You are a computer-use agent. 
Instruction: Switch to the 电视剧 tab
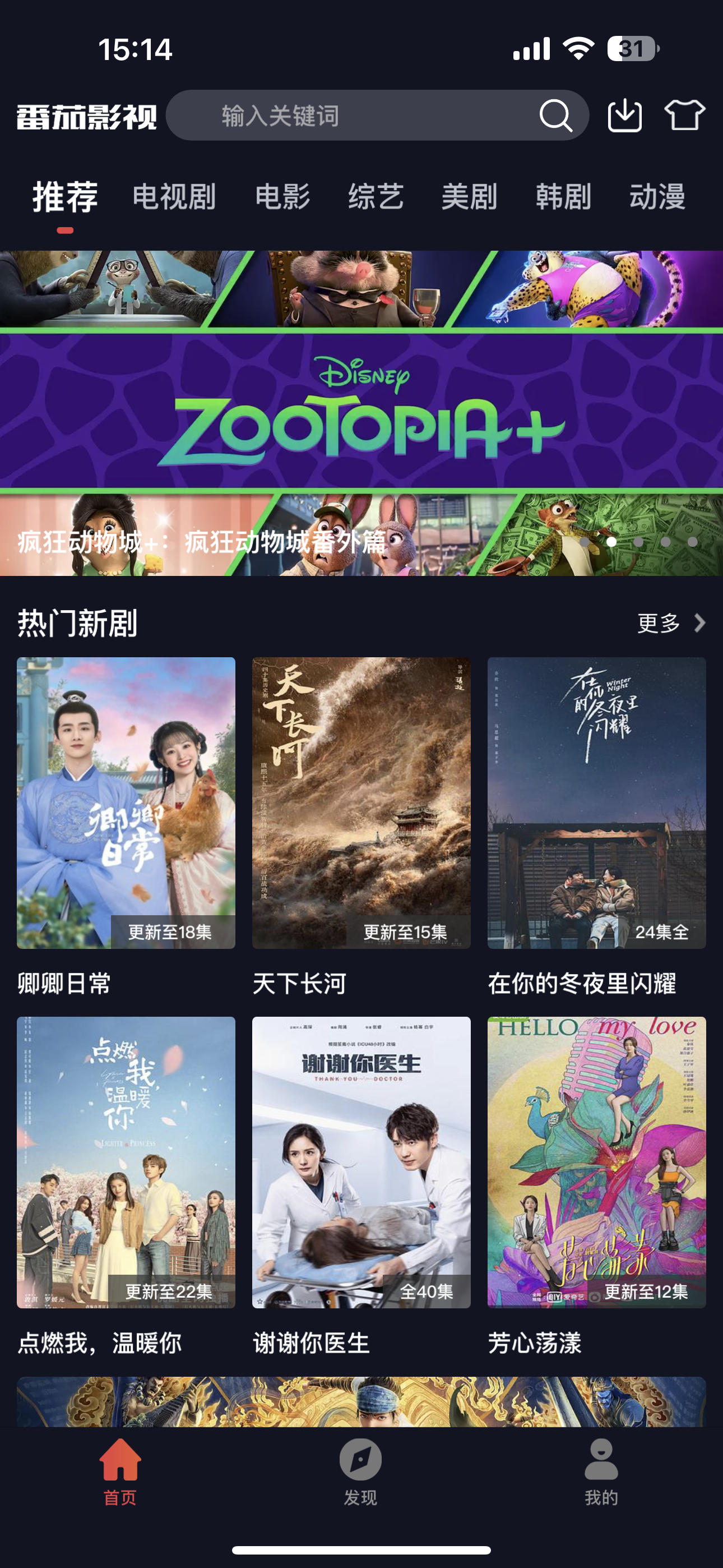[174, 196]
